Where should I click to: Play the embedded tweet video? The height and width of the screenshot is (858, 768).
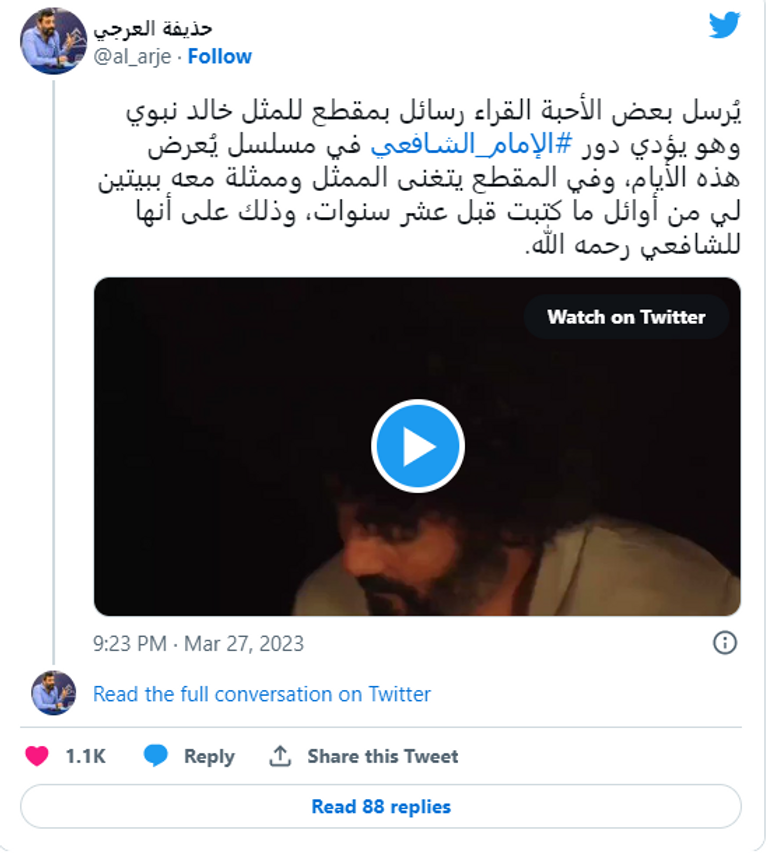point(417,447)
